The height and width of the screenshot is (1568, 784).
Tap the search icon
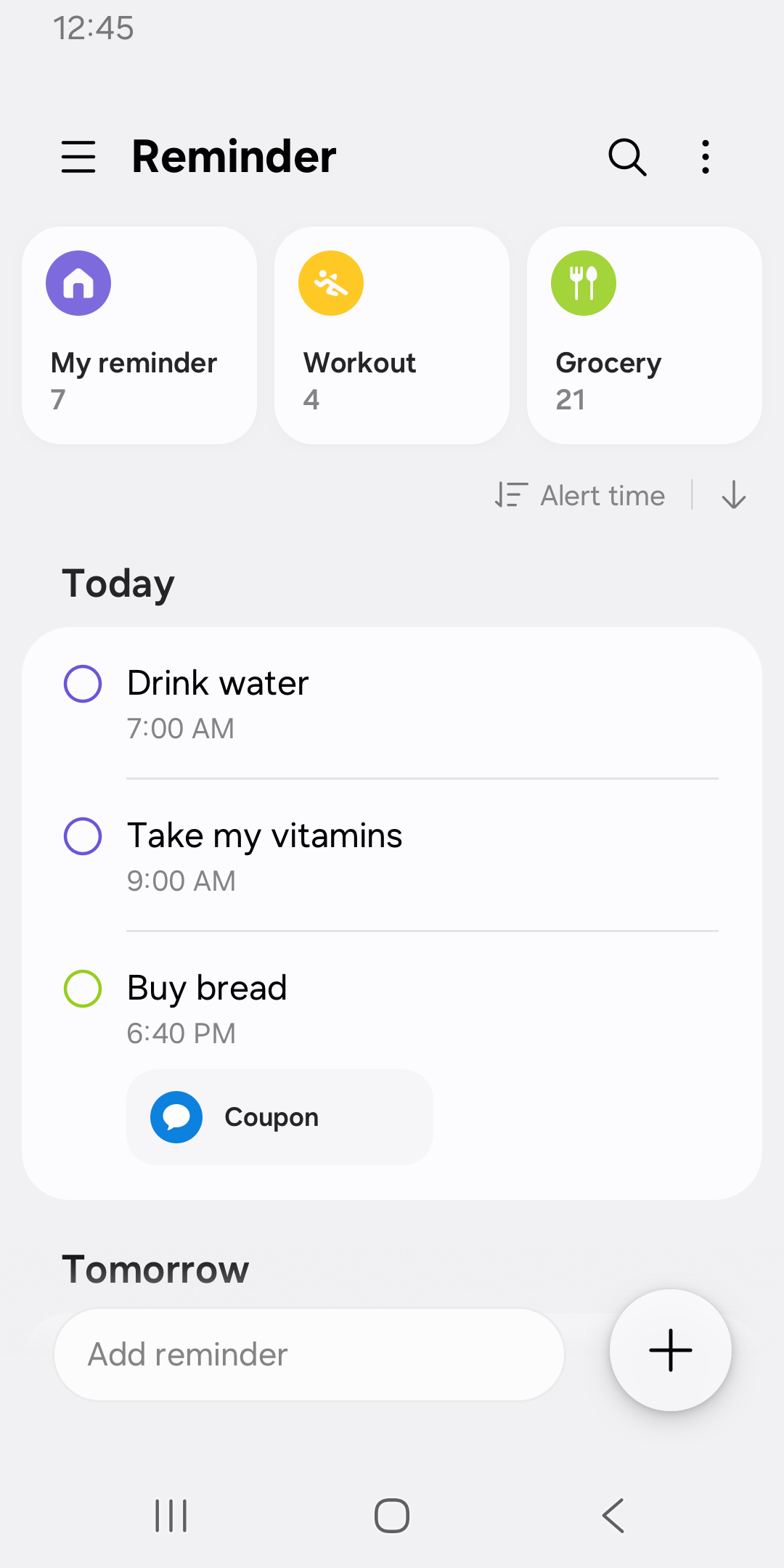tap(626, 156)
